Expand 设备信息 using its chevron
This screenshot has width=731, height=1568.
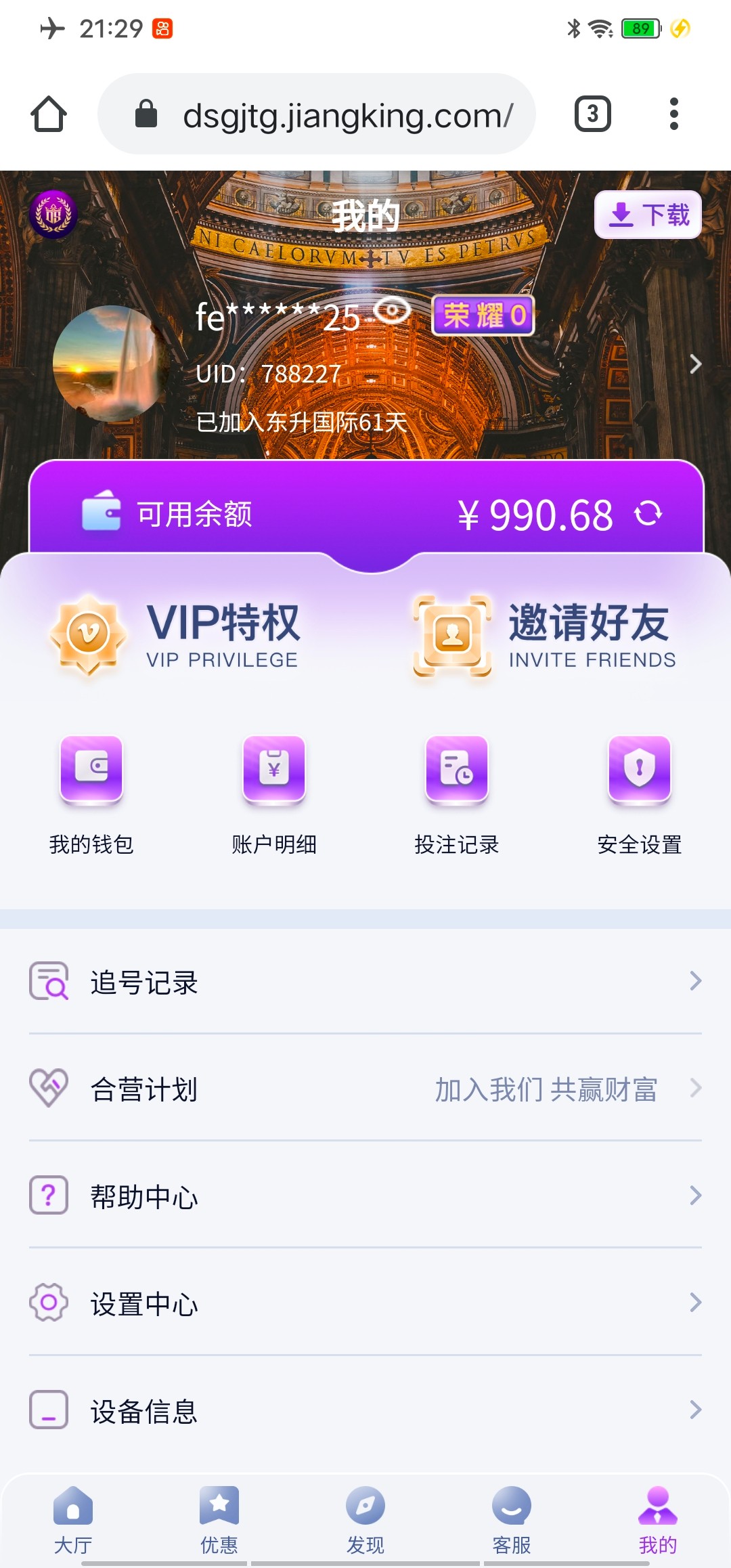[x=697, y=1410]
